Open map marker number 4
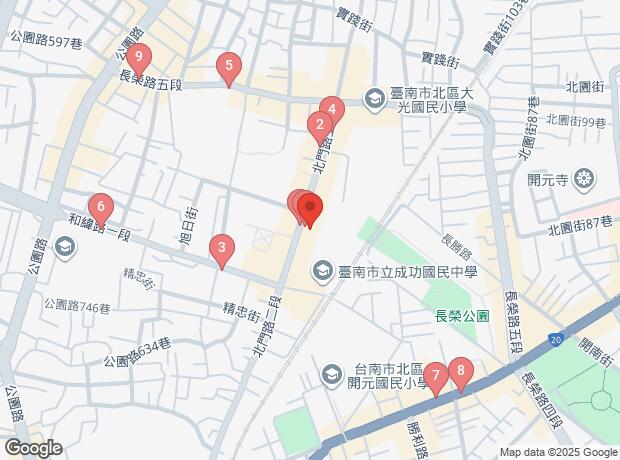 (333, 109)
